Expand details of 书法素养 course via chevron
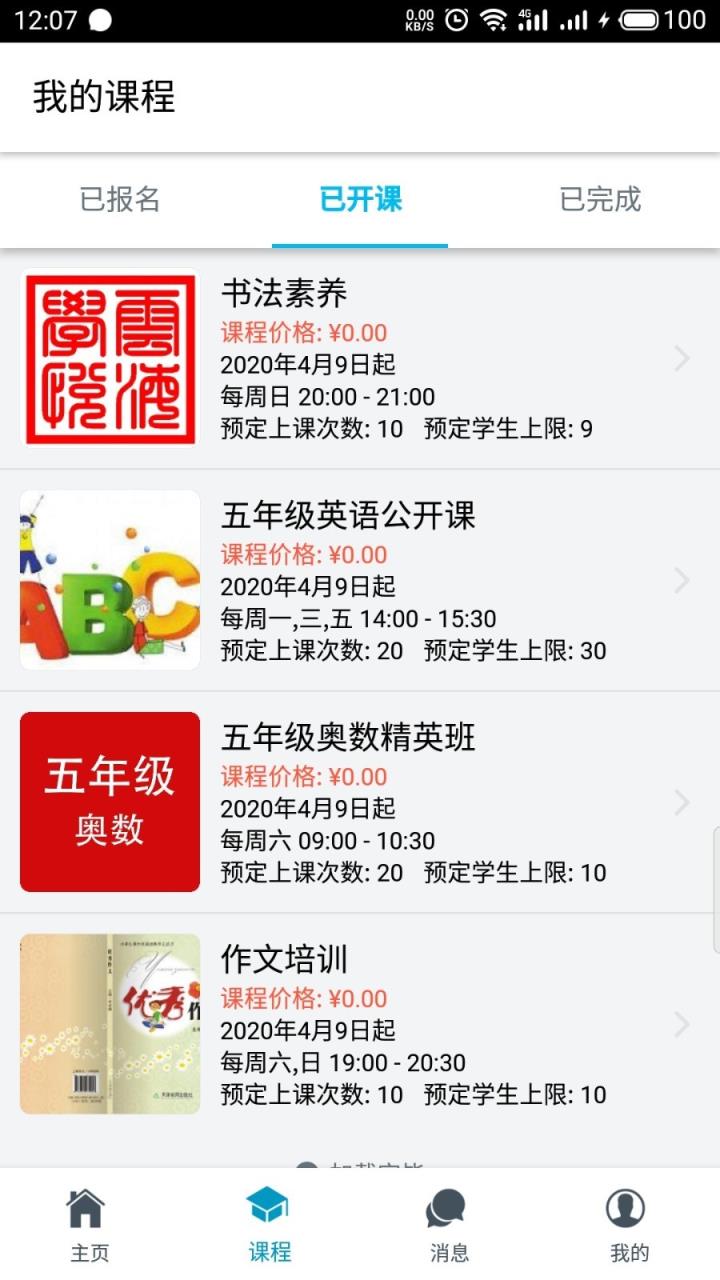 [x=682, y=358]
